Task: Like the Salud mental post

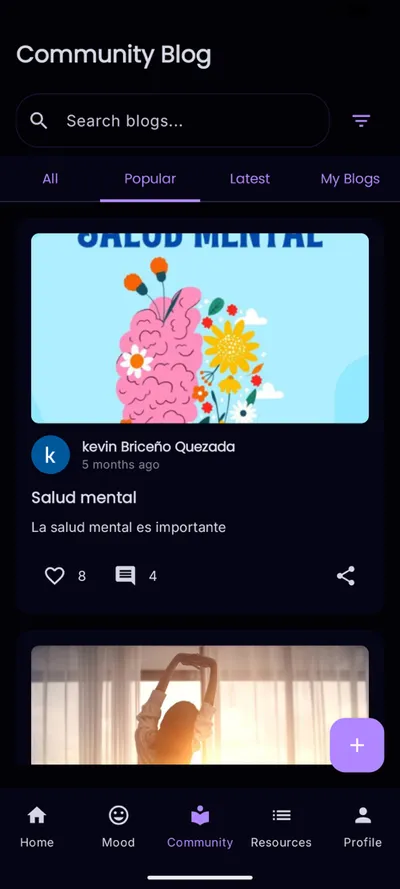Action: (x=55, y=576)
